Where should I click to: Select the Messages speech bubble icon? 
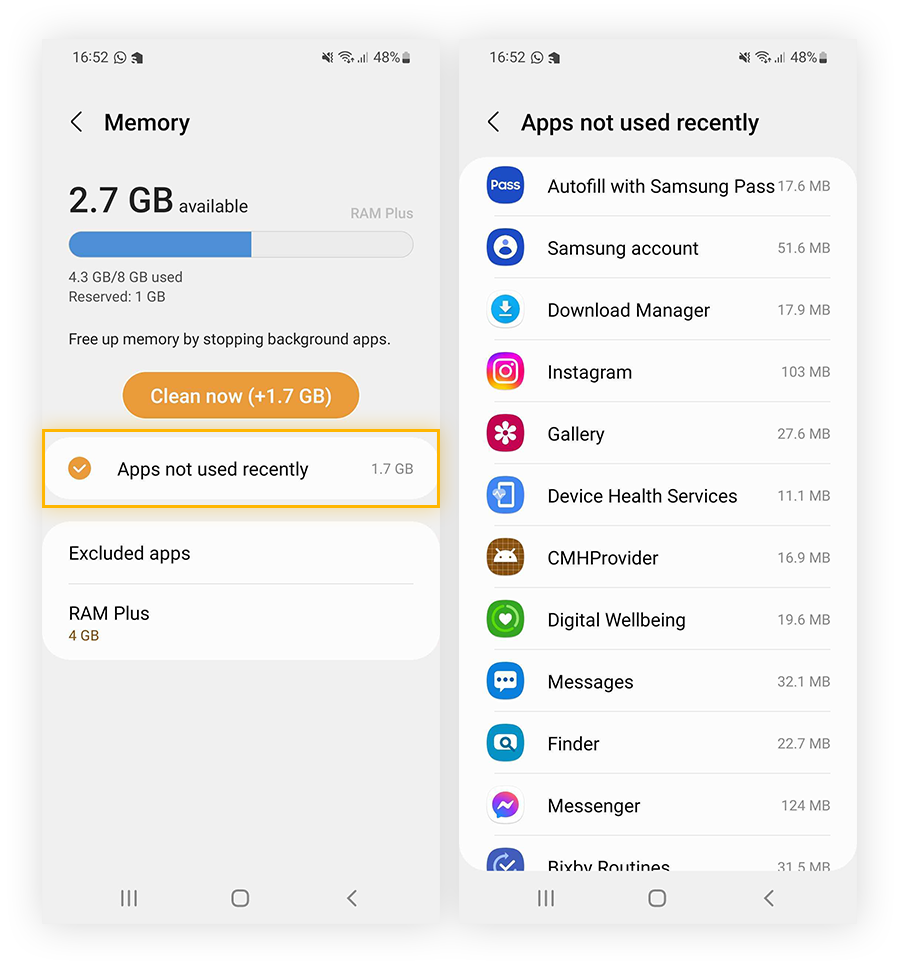(505, 681)
